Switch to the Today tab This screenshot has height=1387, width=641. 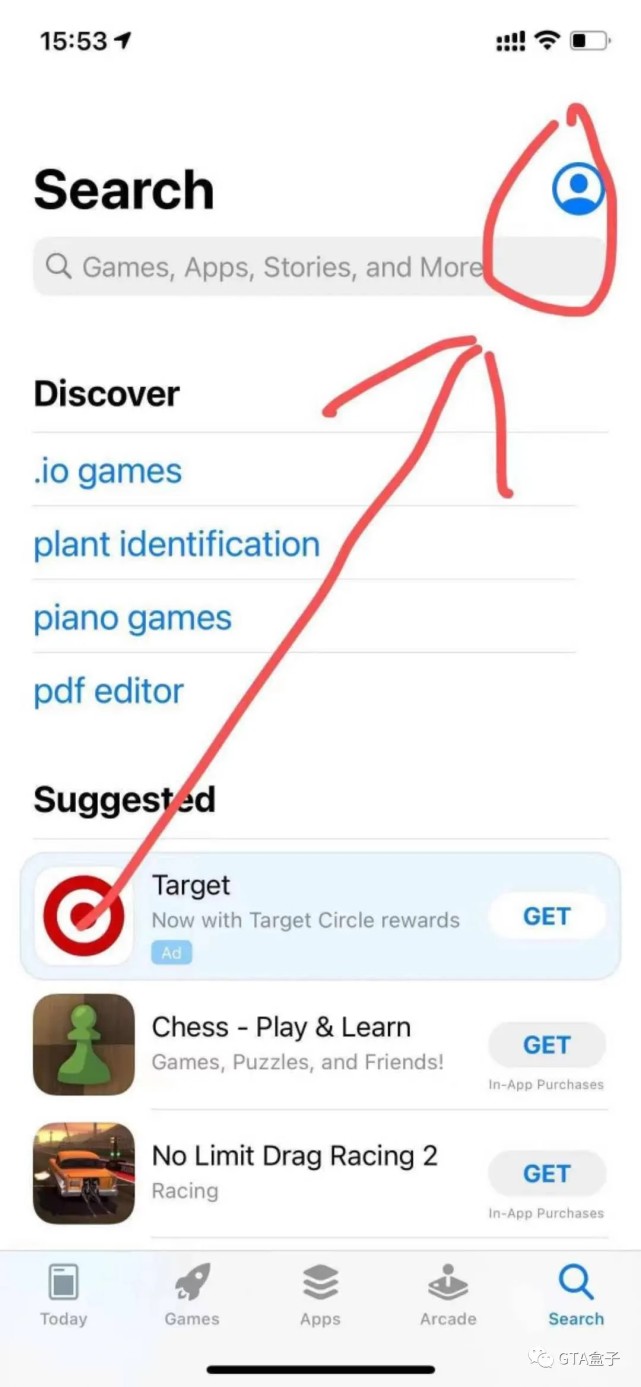(x=63, y=1295)
